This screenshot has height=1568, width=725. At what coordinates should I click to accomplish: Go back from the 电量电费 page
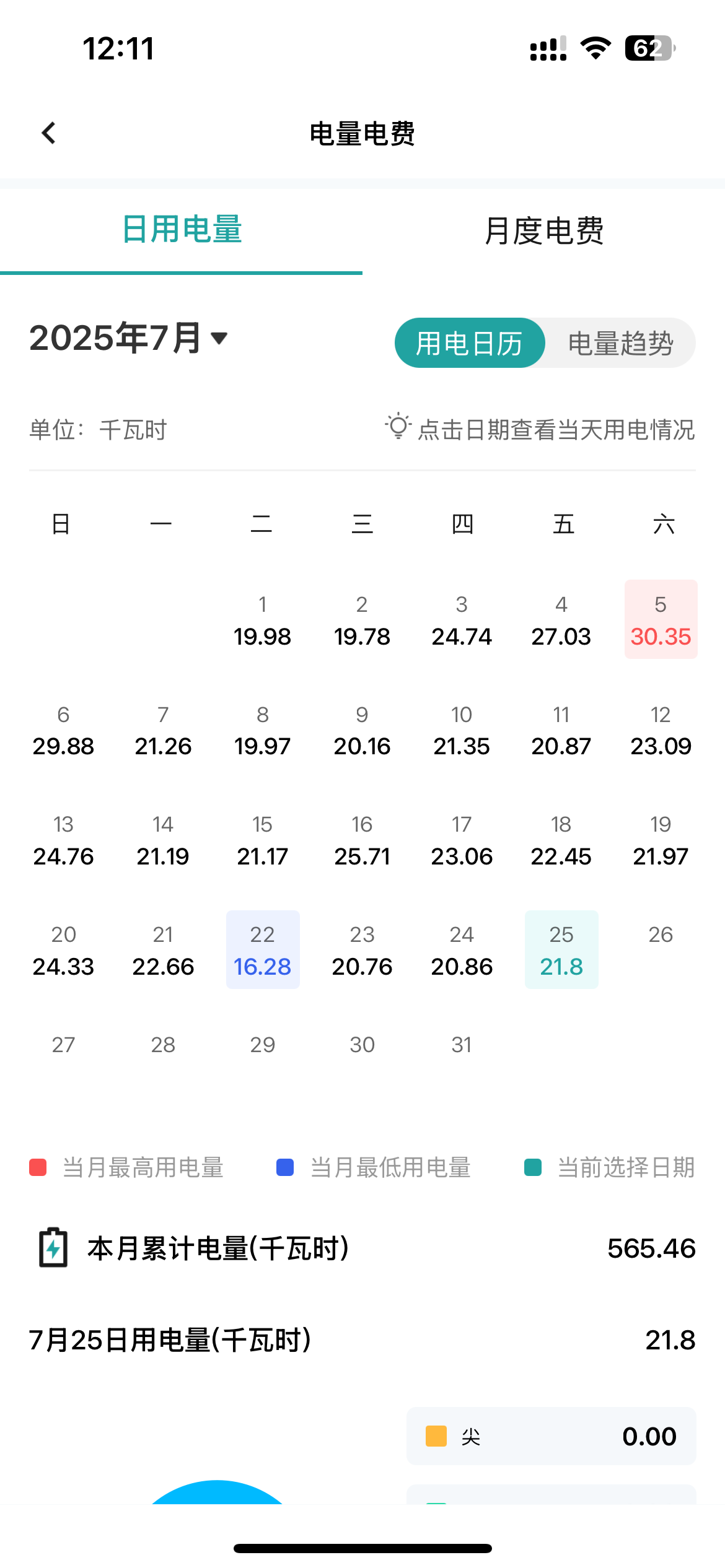point(49,133)
